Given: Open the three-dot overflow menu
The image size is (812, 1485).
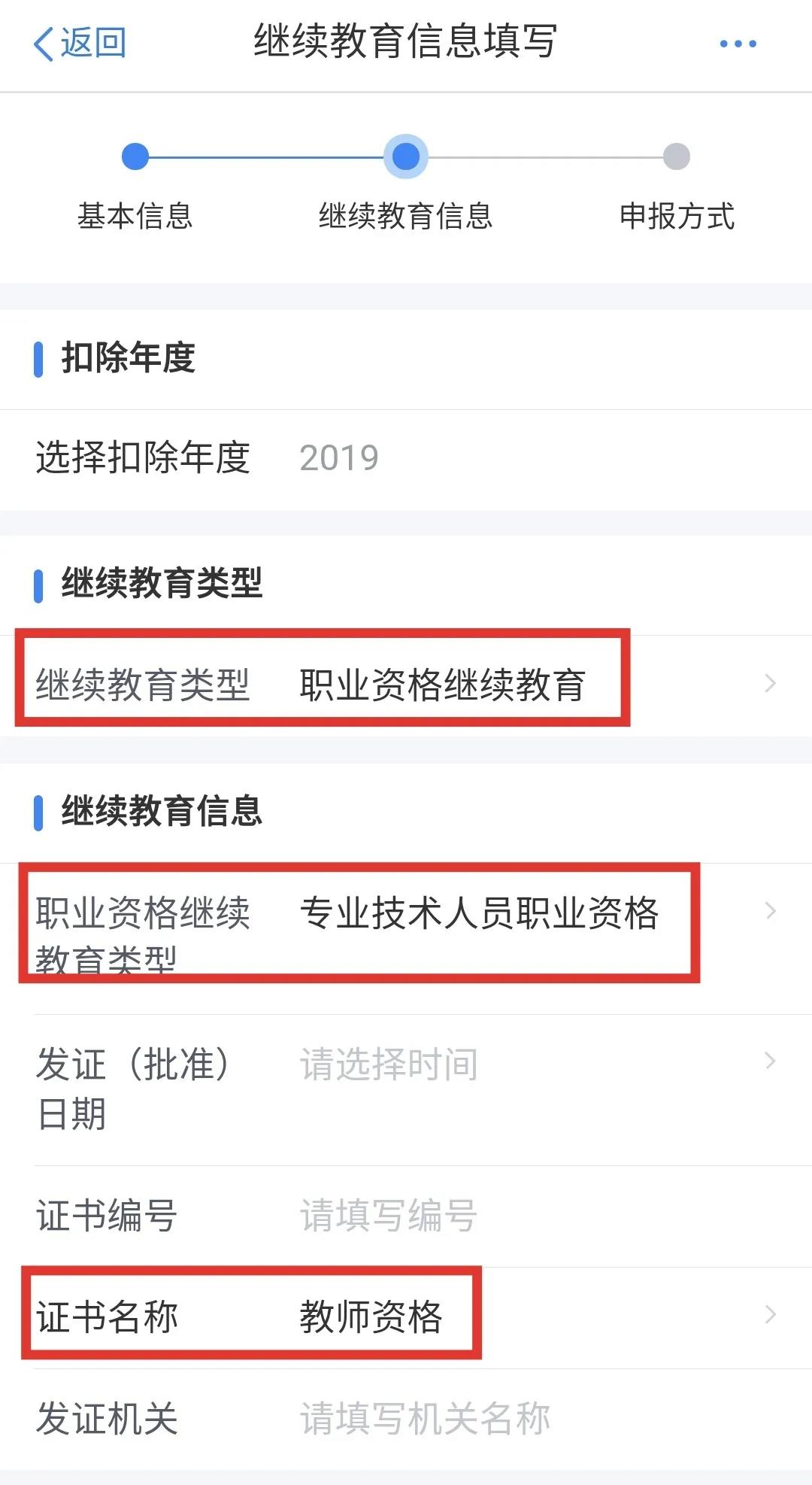Looking at the screenshot, I should pos(738,44).
